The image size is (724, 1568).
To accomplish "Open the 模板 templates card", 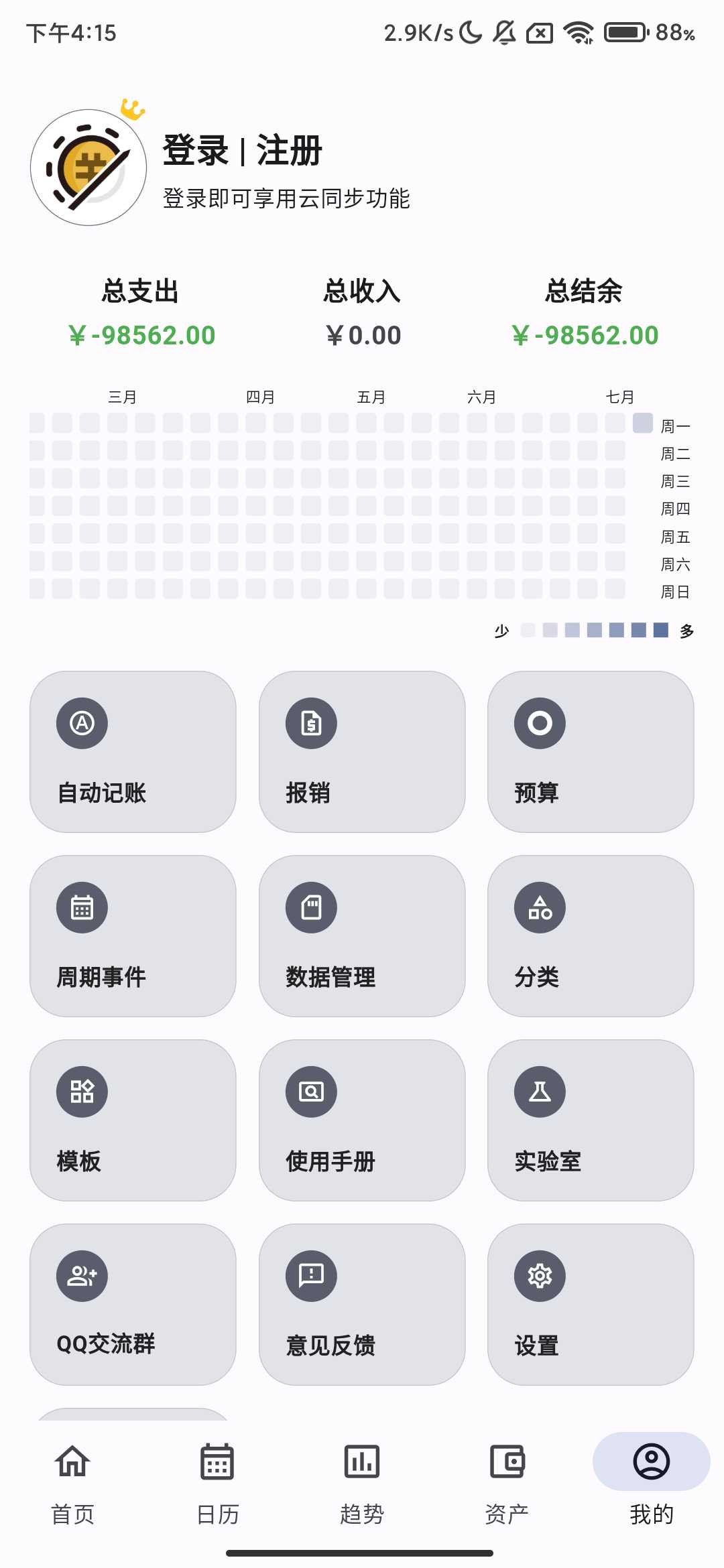I will point(133,1120).
